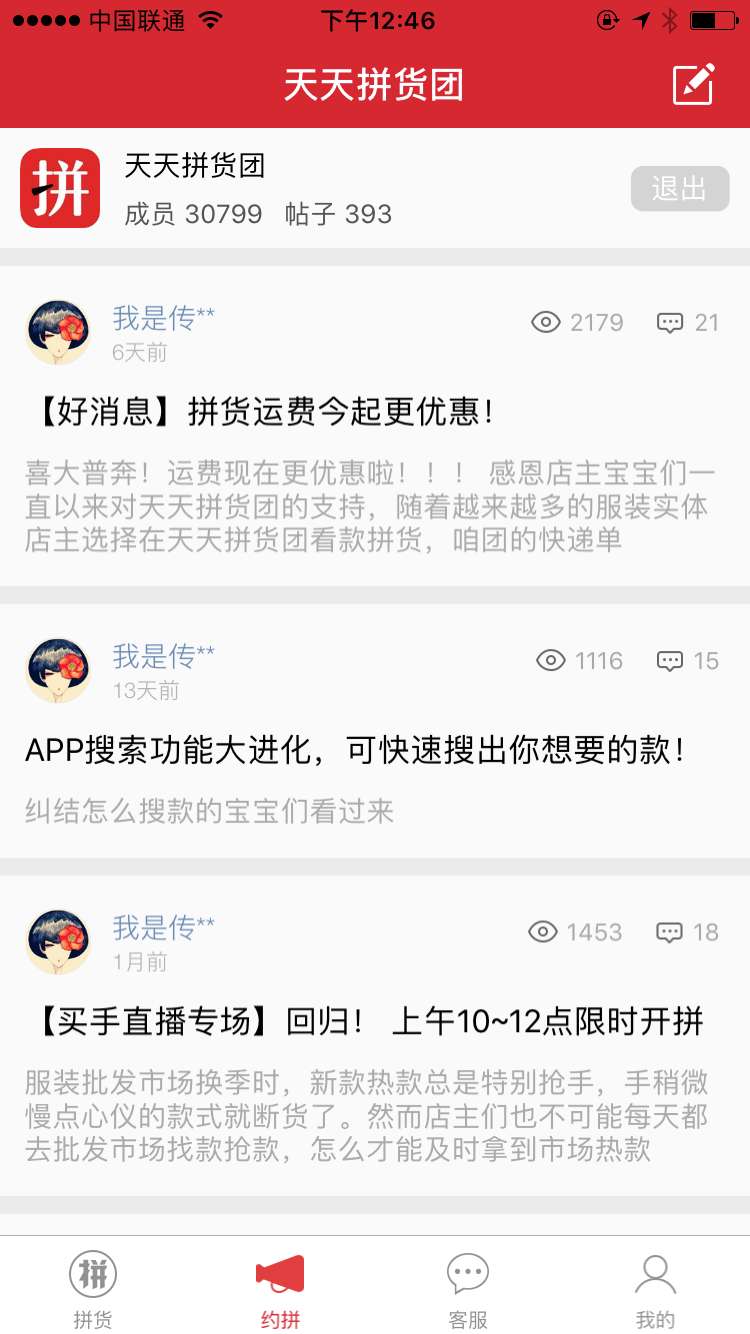Viewport: 750px width, 1334px height.
Task: Open the 我的 tab
Action: point(655,1289)
